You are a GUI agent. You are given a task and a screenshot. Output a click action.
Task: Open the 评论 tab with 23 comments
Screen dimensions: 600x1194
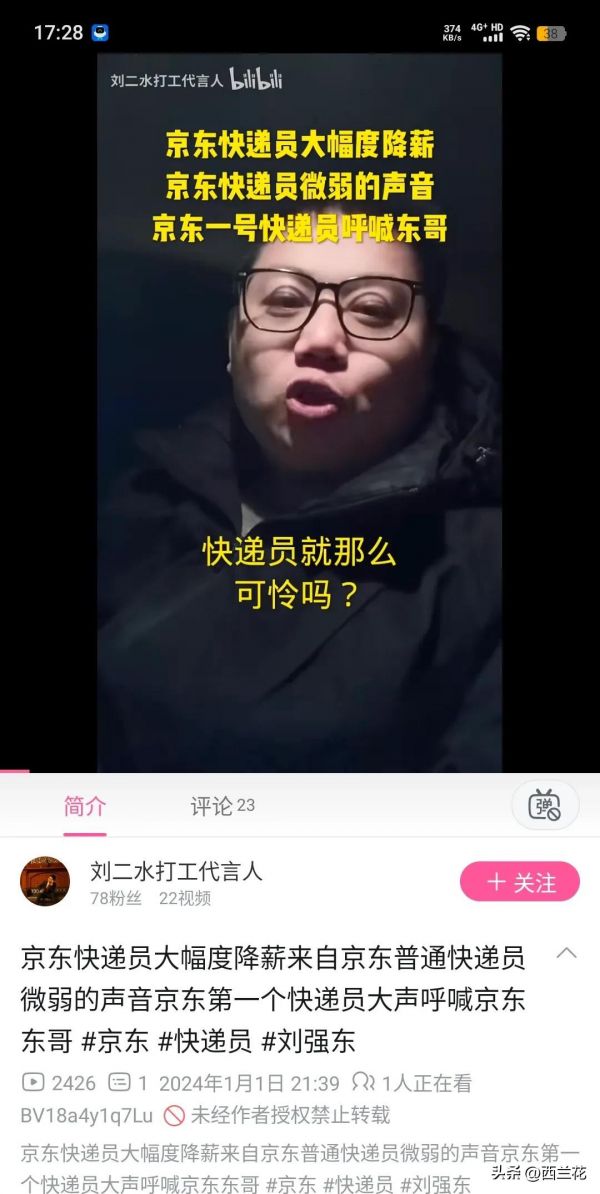coord(222,806)
